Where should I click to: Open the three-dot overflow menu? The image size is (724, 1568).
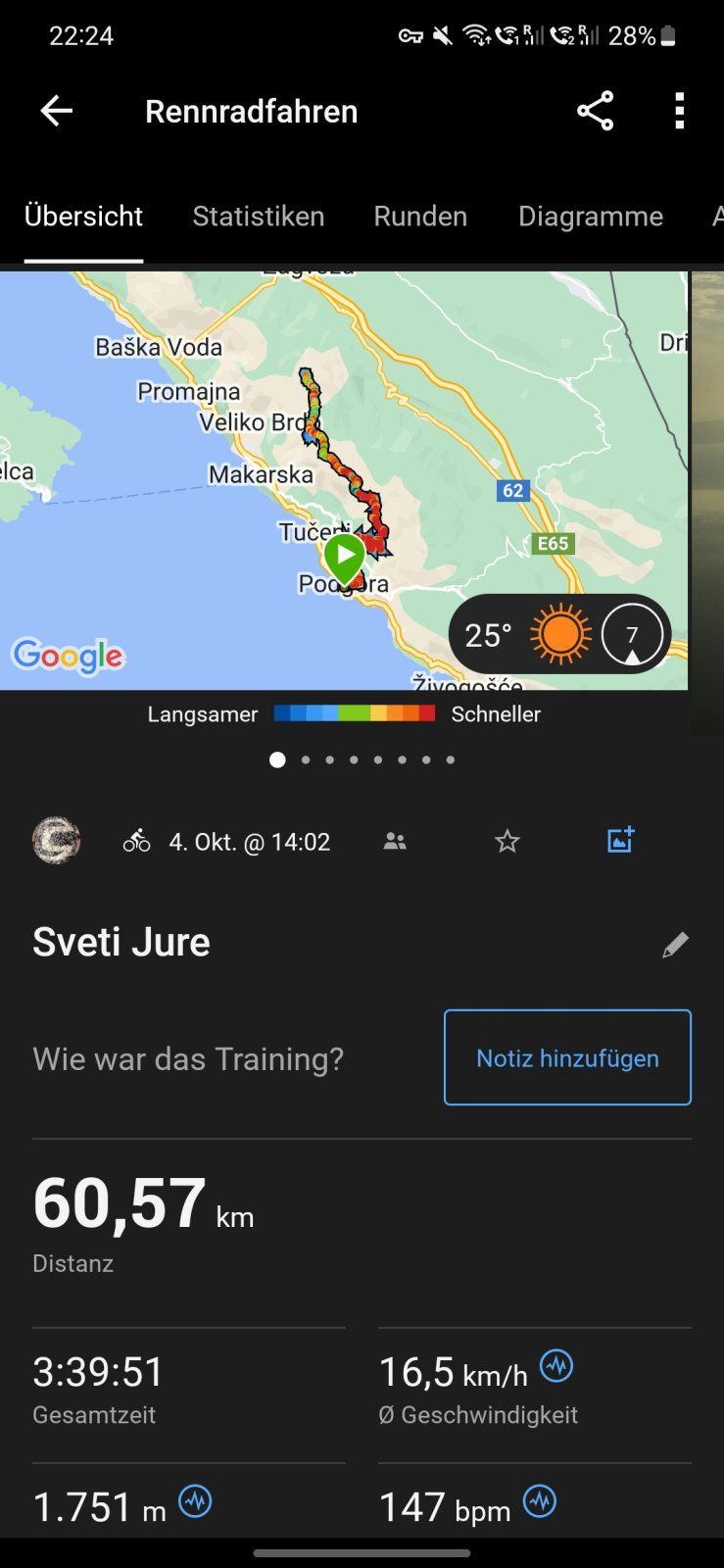point(680,112)
